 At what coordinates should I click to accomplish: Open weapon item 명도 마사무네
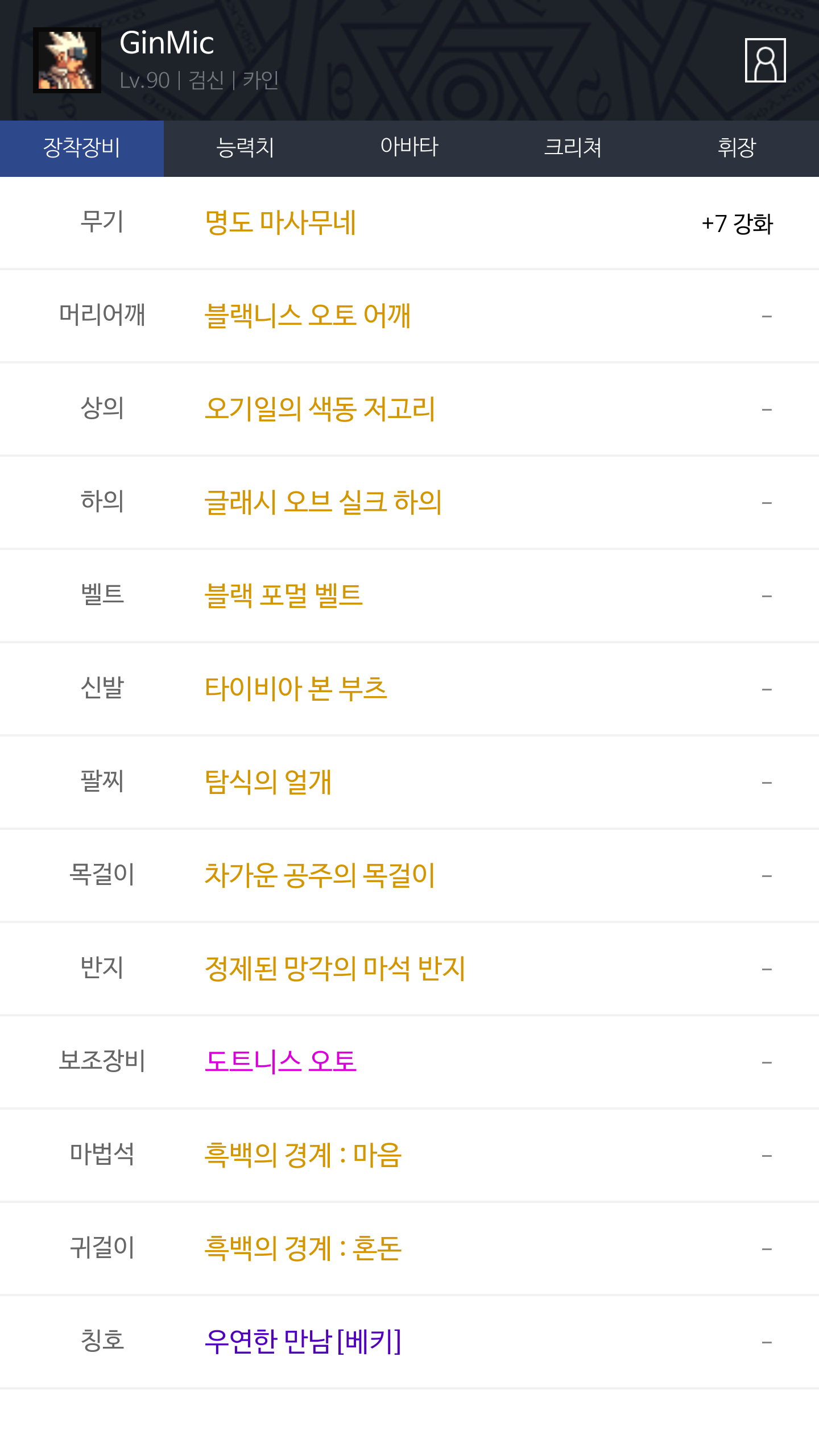[280, 222]
